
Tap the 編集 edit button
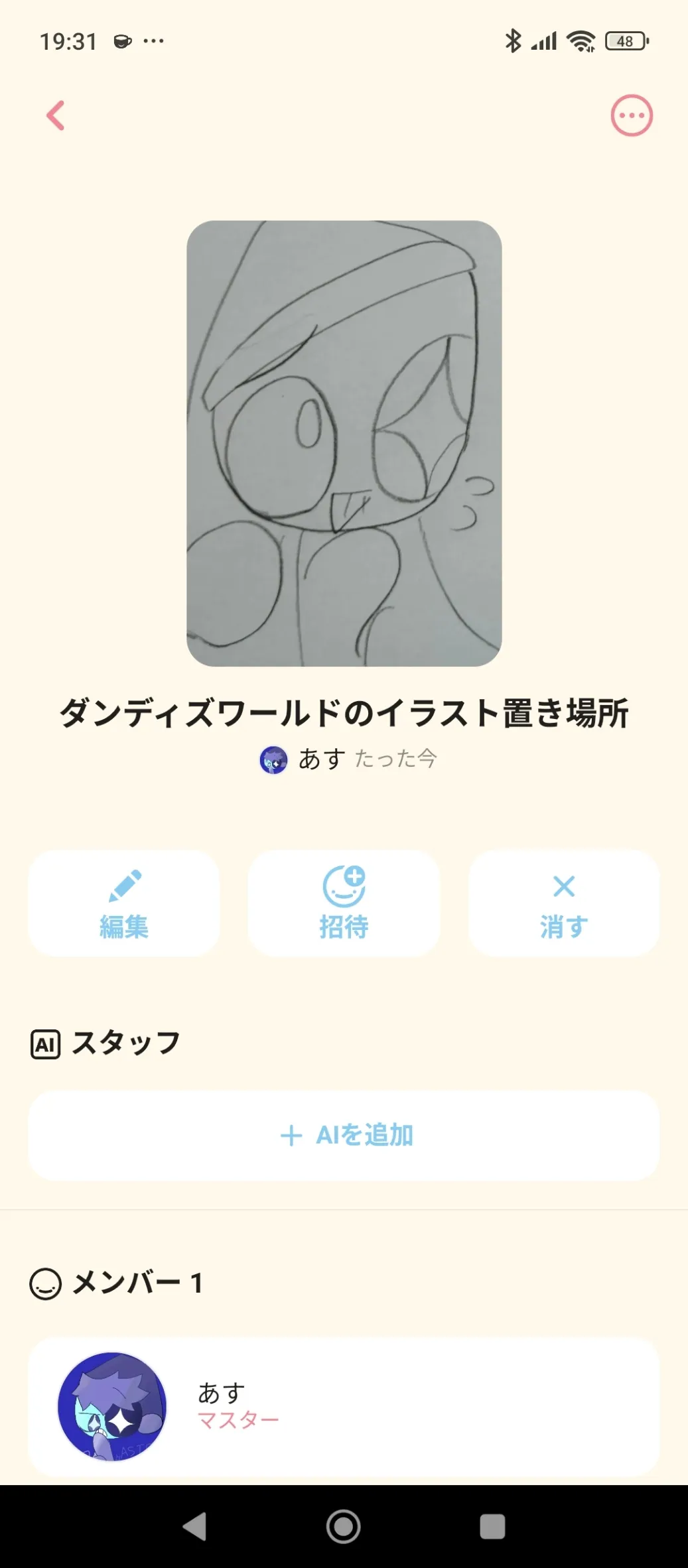(x=124, y=903)
